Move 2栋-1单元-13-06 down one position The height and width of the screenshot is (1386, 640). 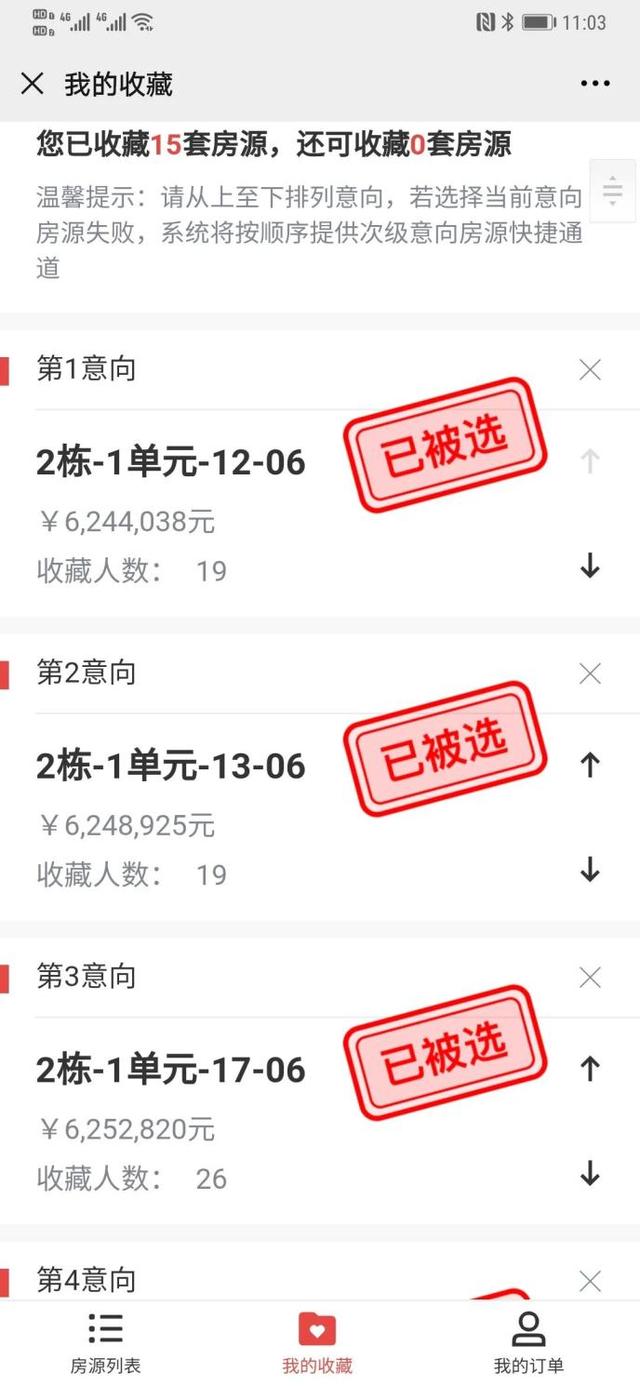[x=590, y=870]
